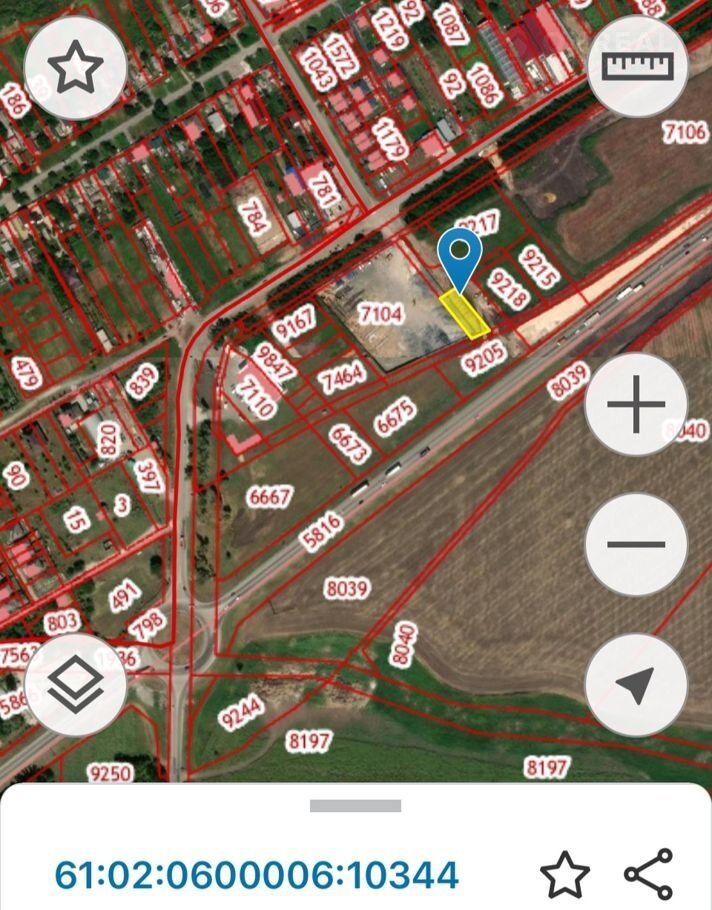712x910 pixels.
Task: Add parcel 61:02:0600006:10344 to favorites
Action: click(565, 875)
